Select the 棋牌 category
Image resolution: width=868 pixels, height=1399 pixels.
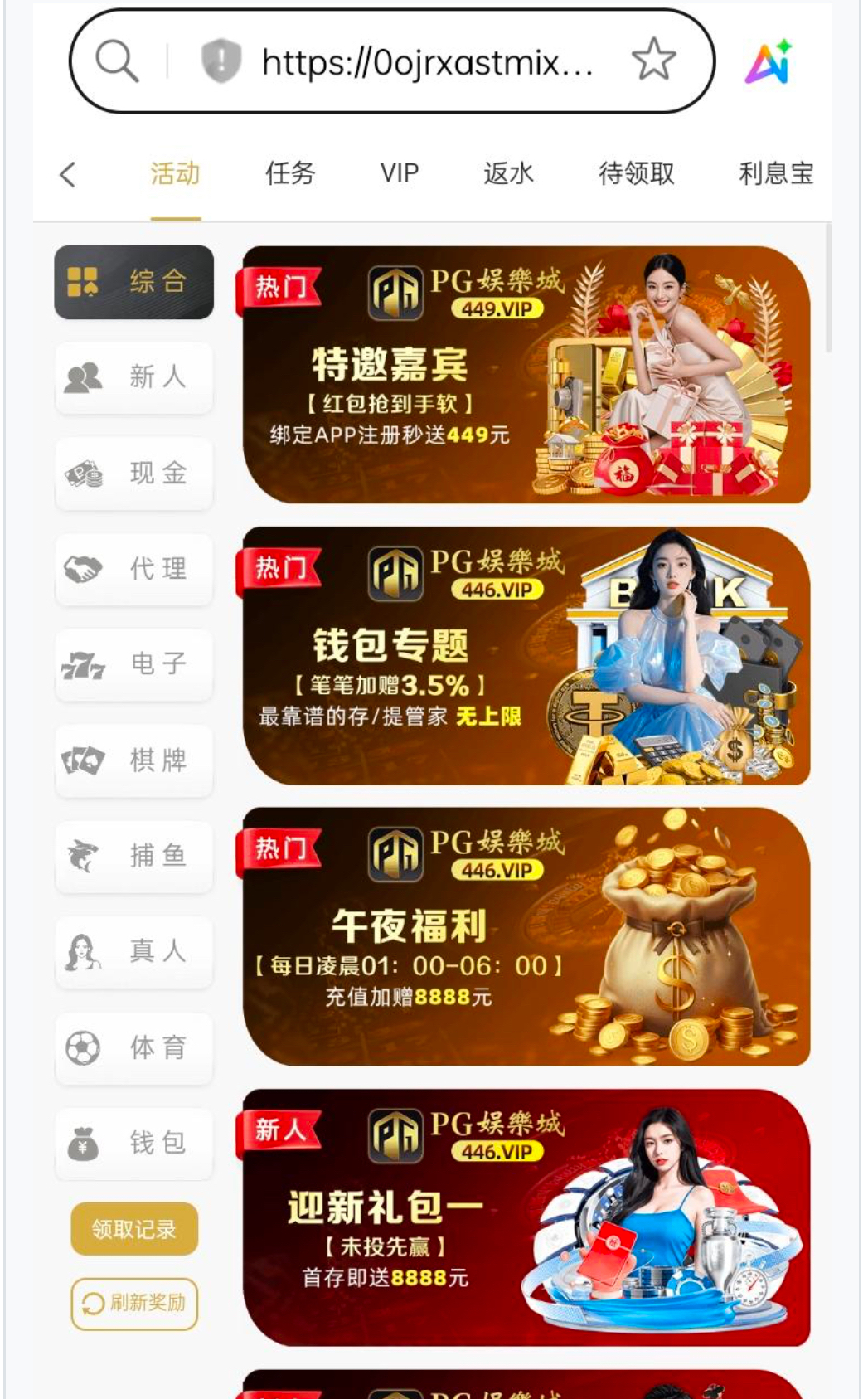pyautogui.click(x=133, y=760)
